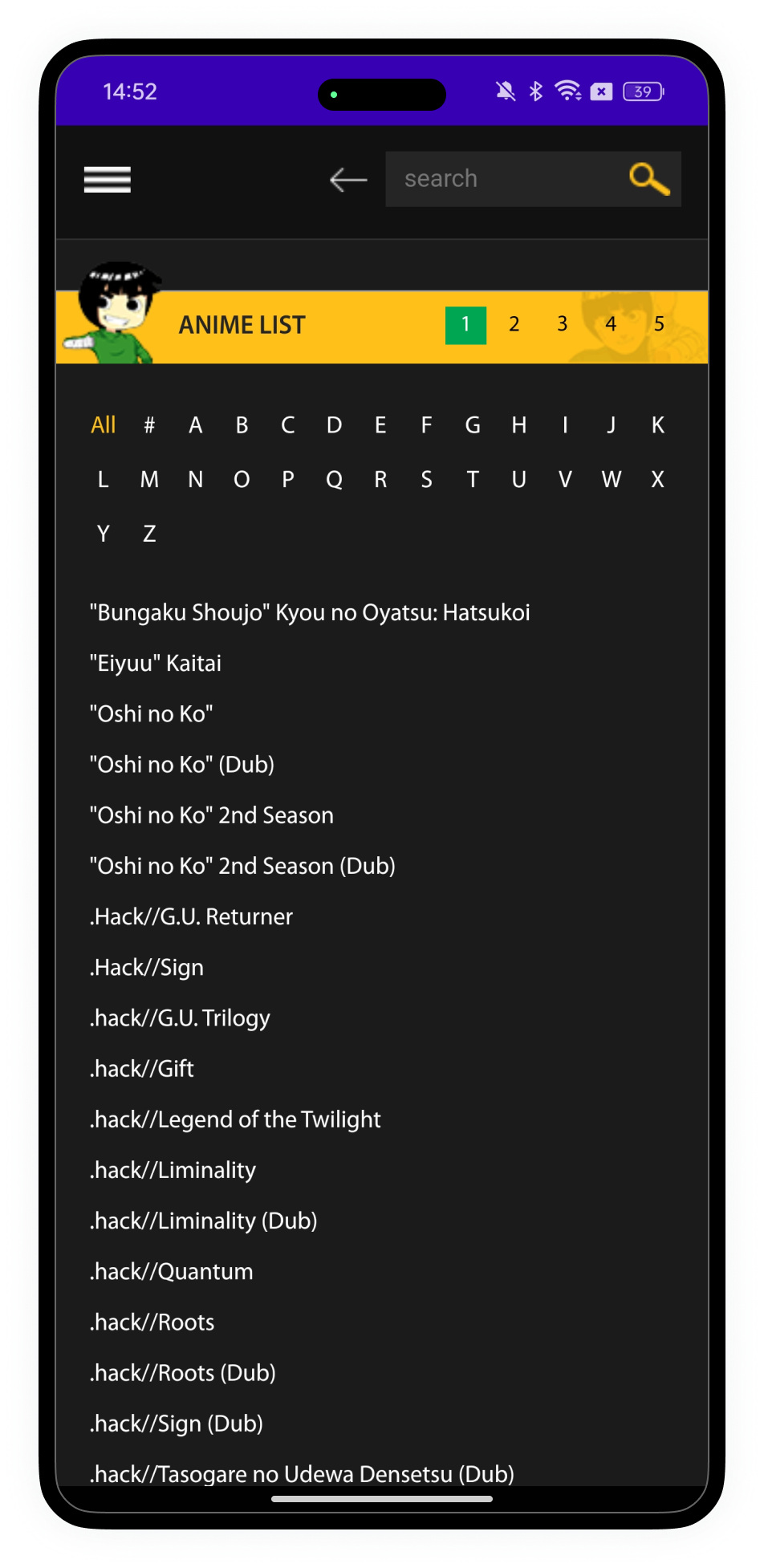Go back with the left arrow
The width and height of the screenshot is (764, 1568).
tap(348, 180)
